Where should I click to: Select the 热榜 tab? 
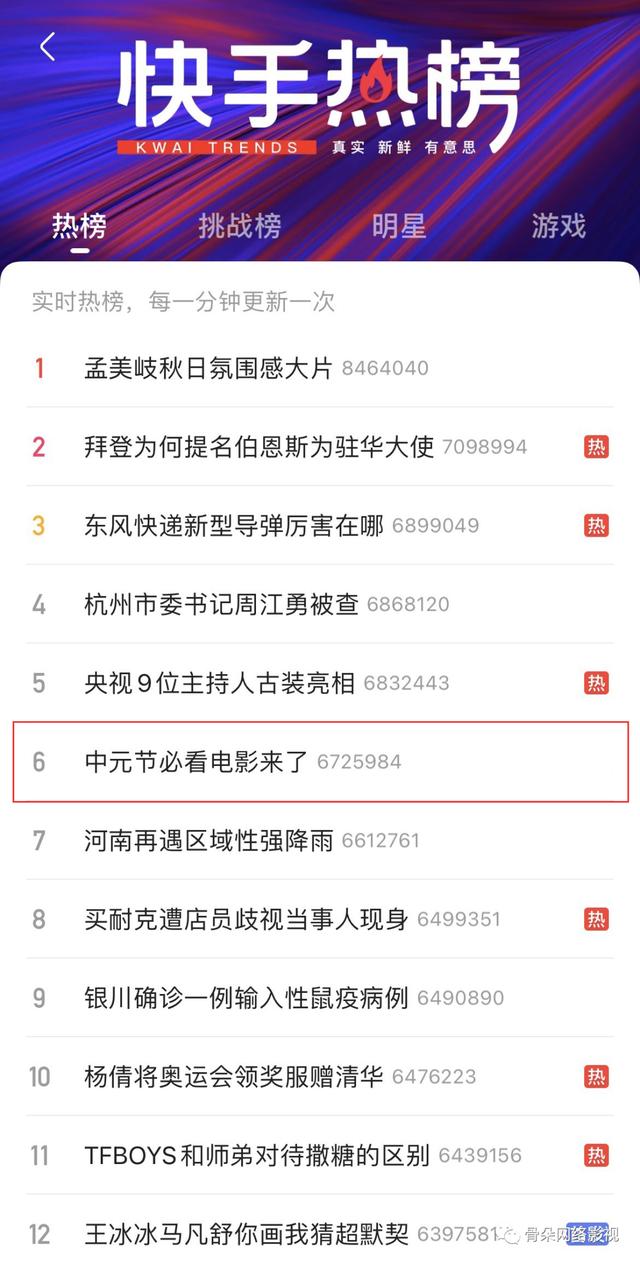(x=79, y=226)
